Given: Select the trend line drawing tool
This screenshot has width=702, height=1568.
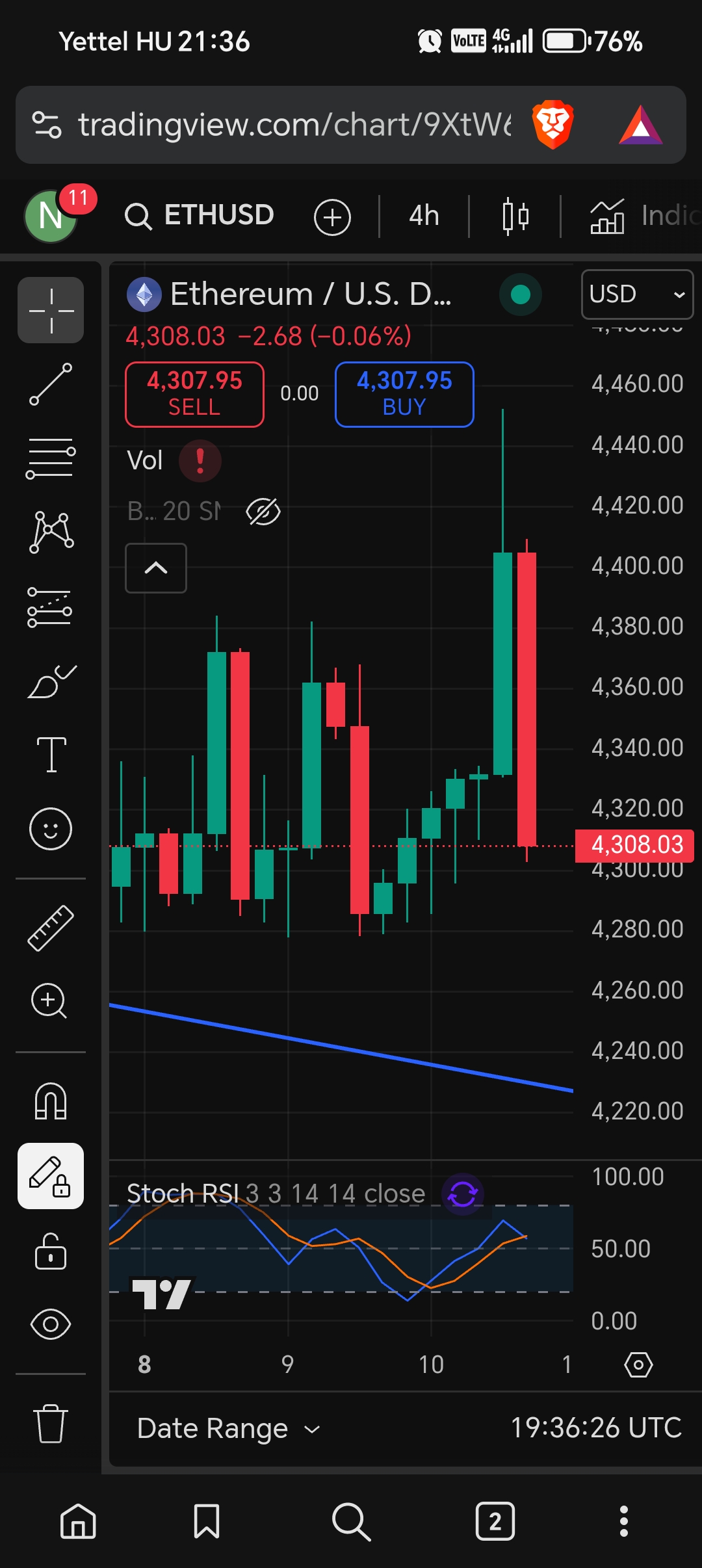Looking at the screenshot, I should coord(51,384).
